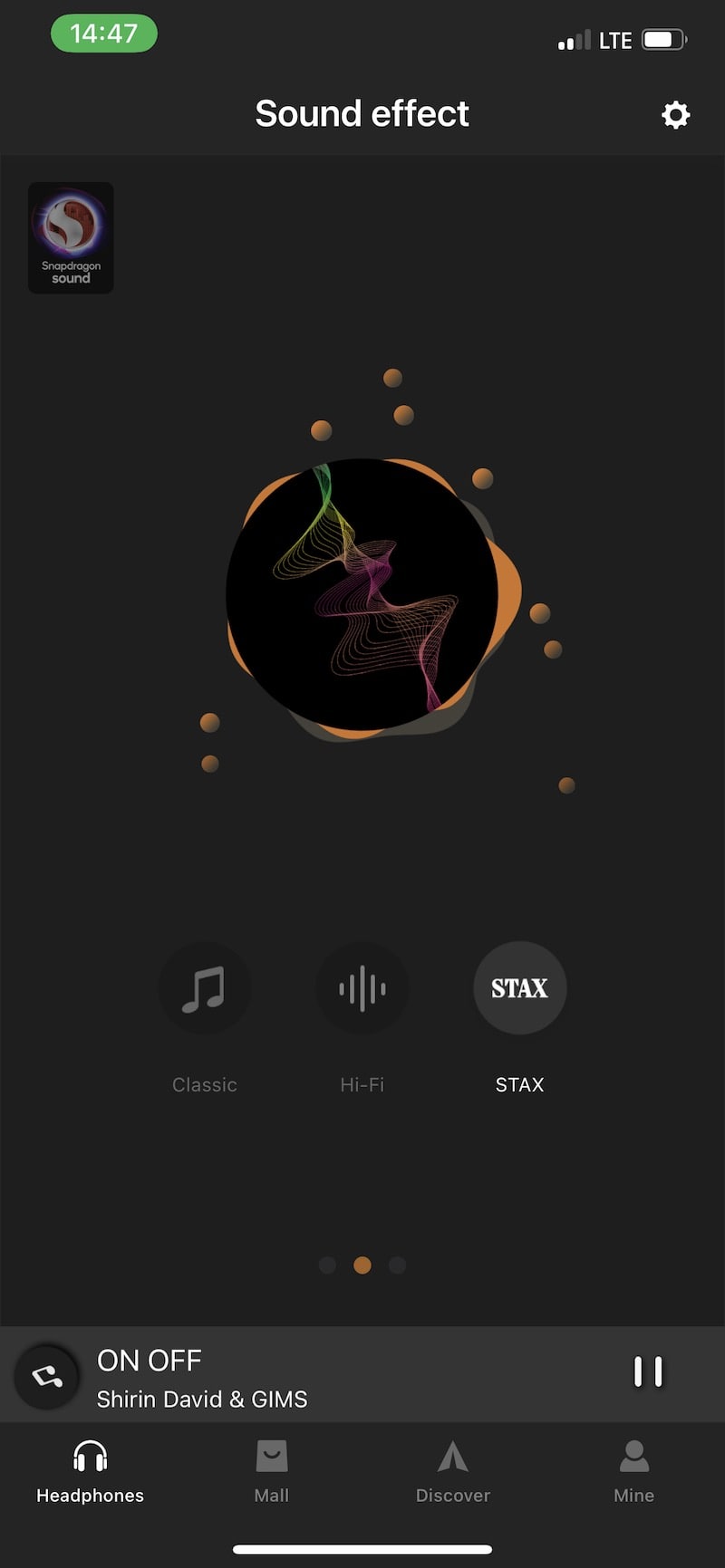The image size is (725, 1568).
Task: Tap the Snapdragon Sound badge
Action: 71,237
